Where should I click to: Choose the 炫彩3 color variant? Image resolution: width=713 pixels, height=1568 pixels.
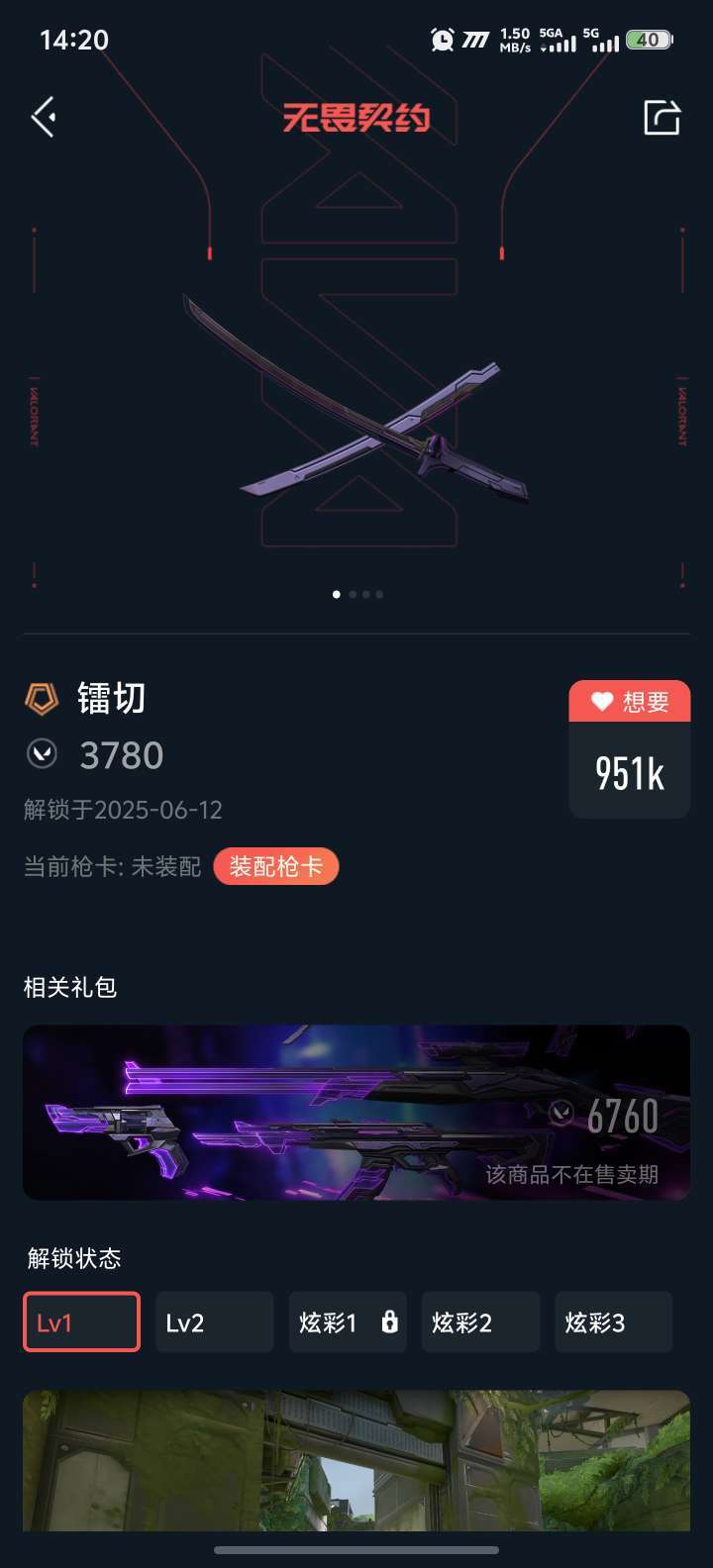coord(613,1322)
